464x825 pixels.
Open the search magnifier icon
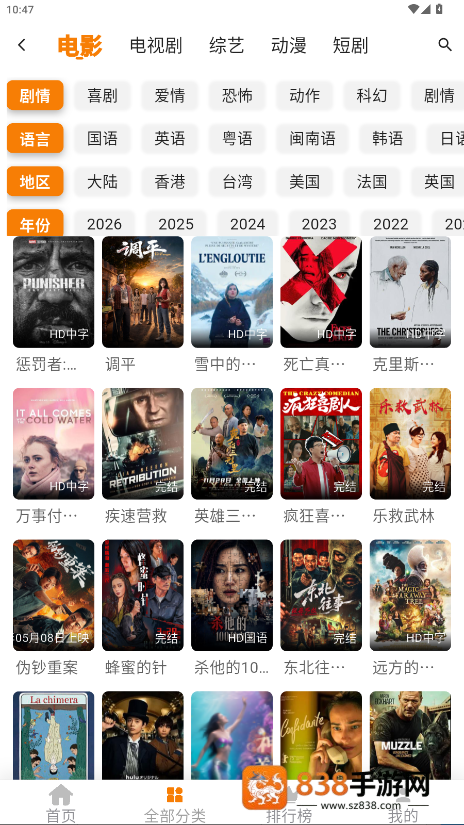tap(445, 45)
